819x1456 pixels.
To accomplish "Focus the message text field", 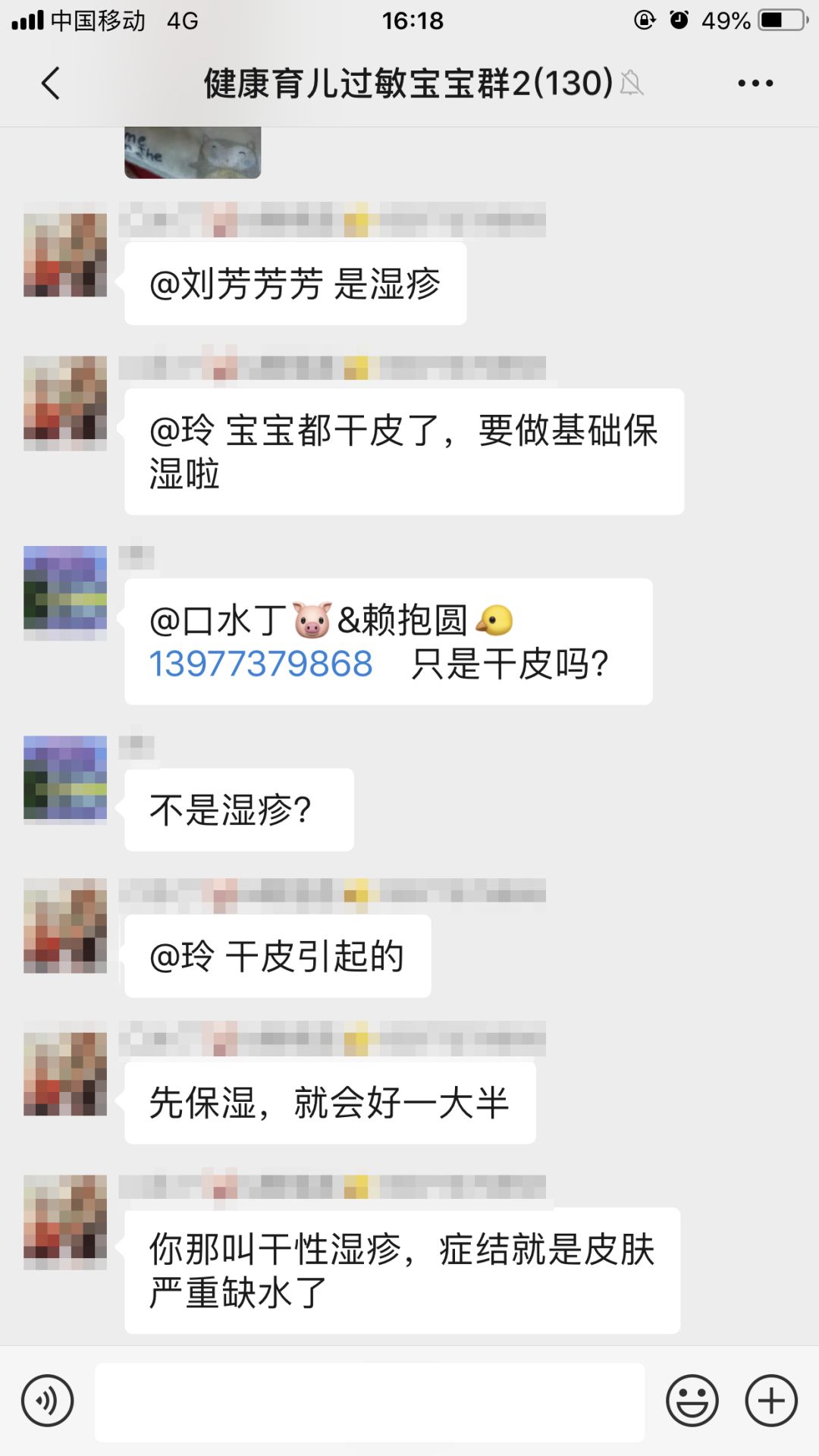I will click(369, 1401).
